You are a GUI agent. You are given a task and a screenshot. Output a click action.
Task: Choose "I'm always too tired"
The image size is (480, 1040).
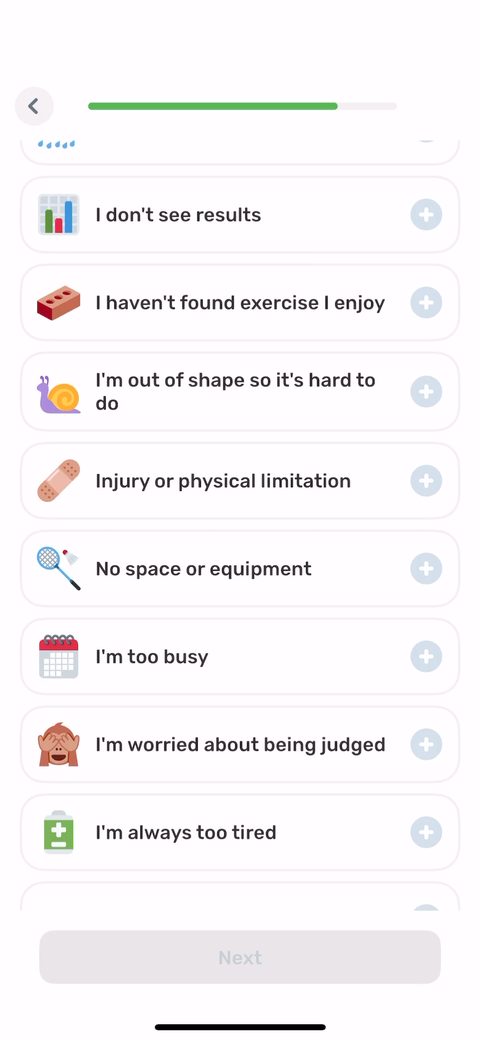pos(240,832)
